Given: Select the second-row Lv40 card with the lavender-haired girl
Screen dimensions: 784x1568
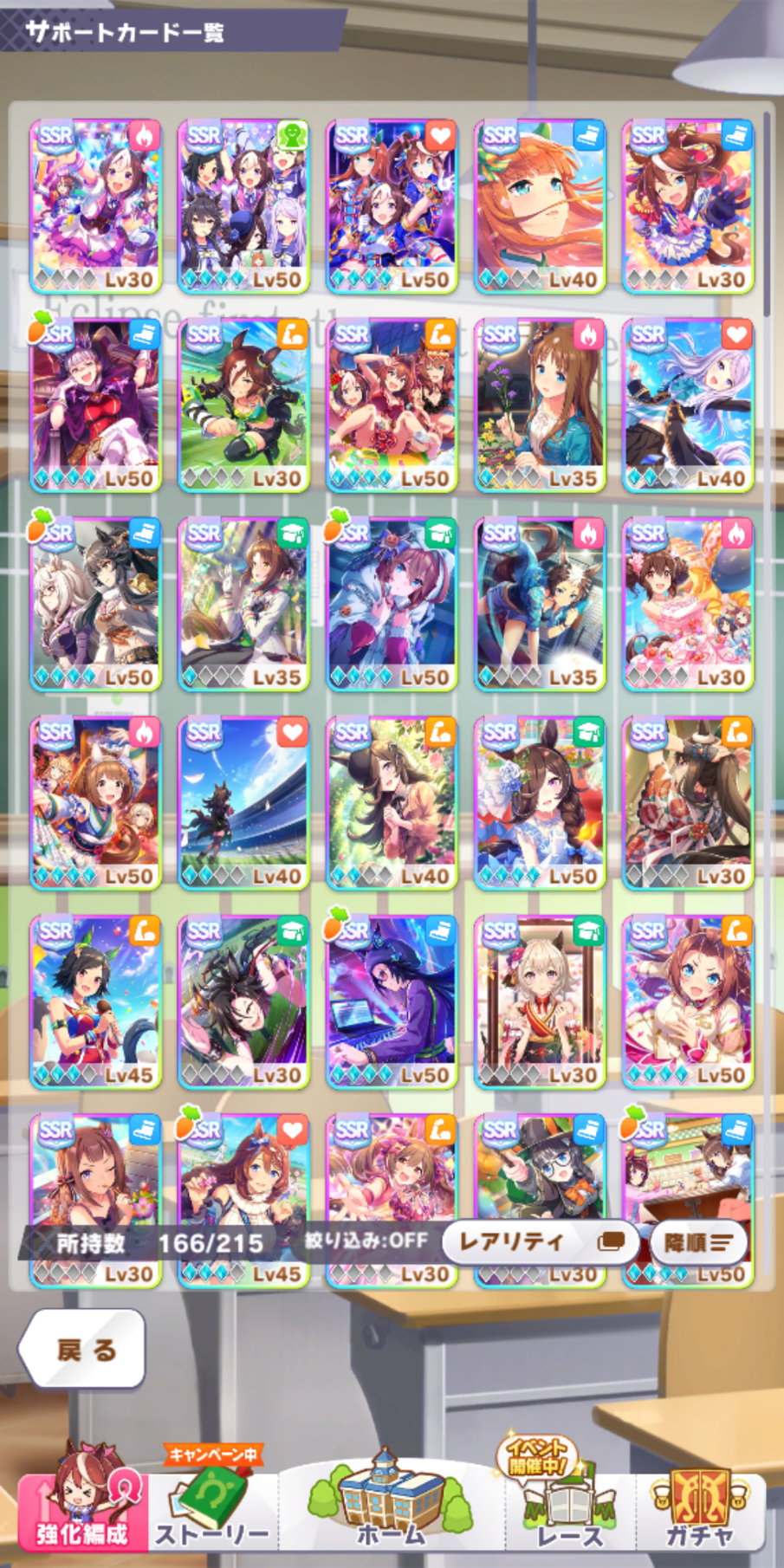Looking at the screenshot, I should (688, 405).
